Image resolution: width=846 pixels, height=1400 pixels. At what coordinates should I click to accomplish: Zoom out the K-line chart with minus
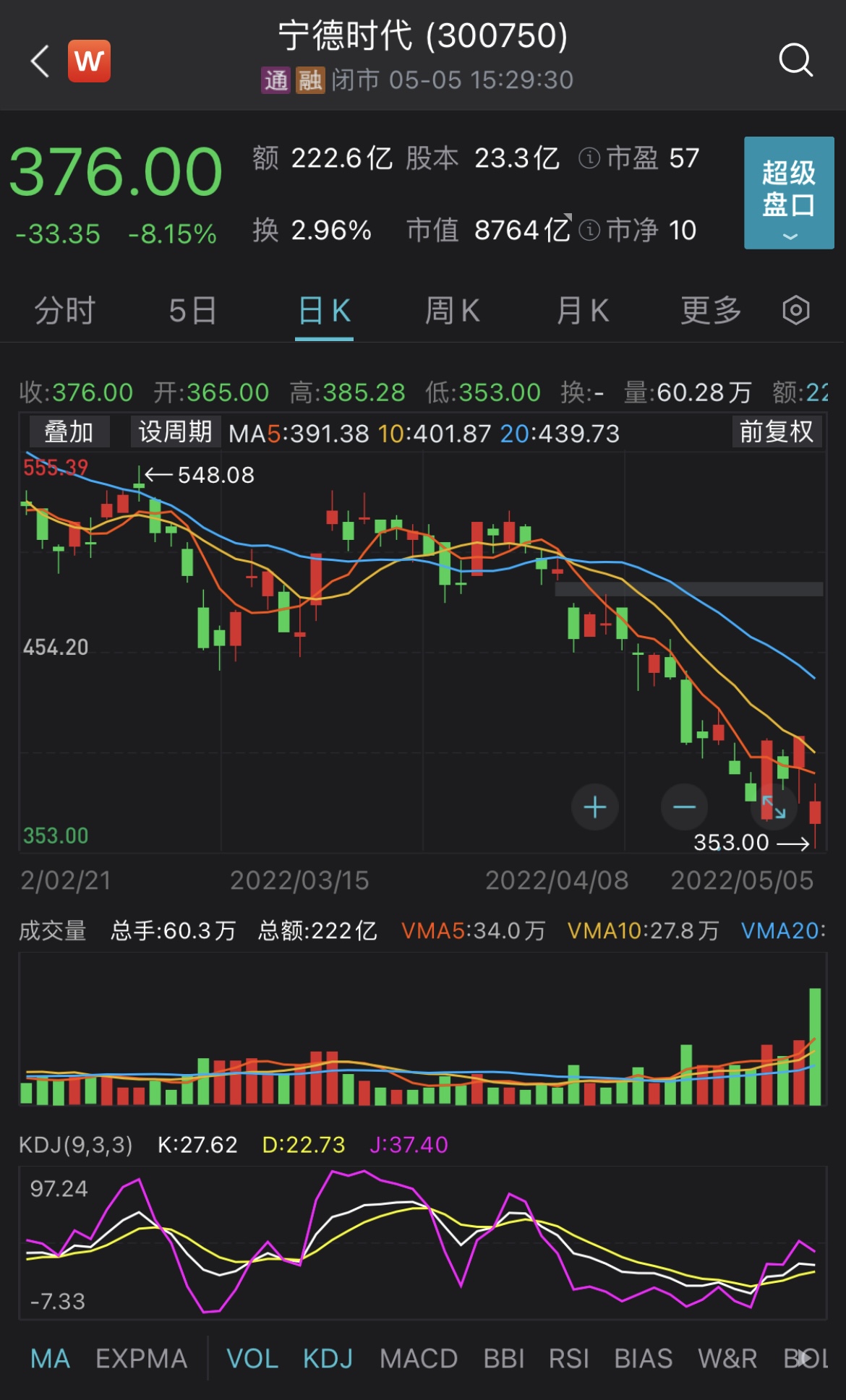tap(684, 807)
